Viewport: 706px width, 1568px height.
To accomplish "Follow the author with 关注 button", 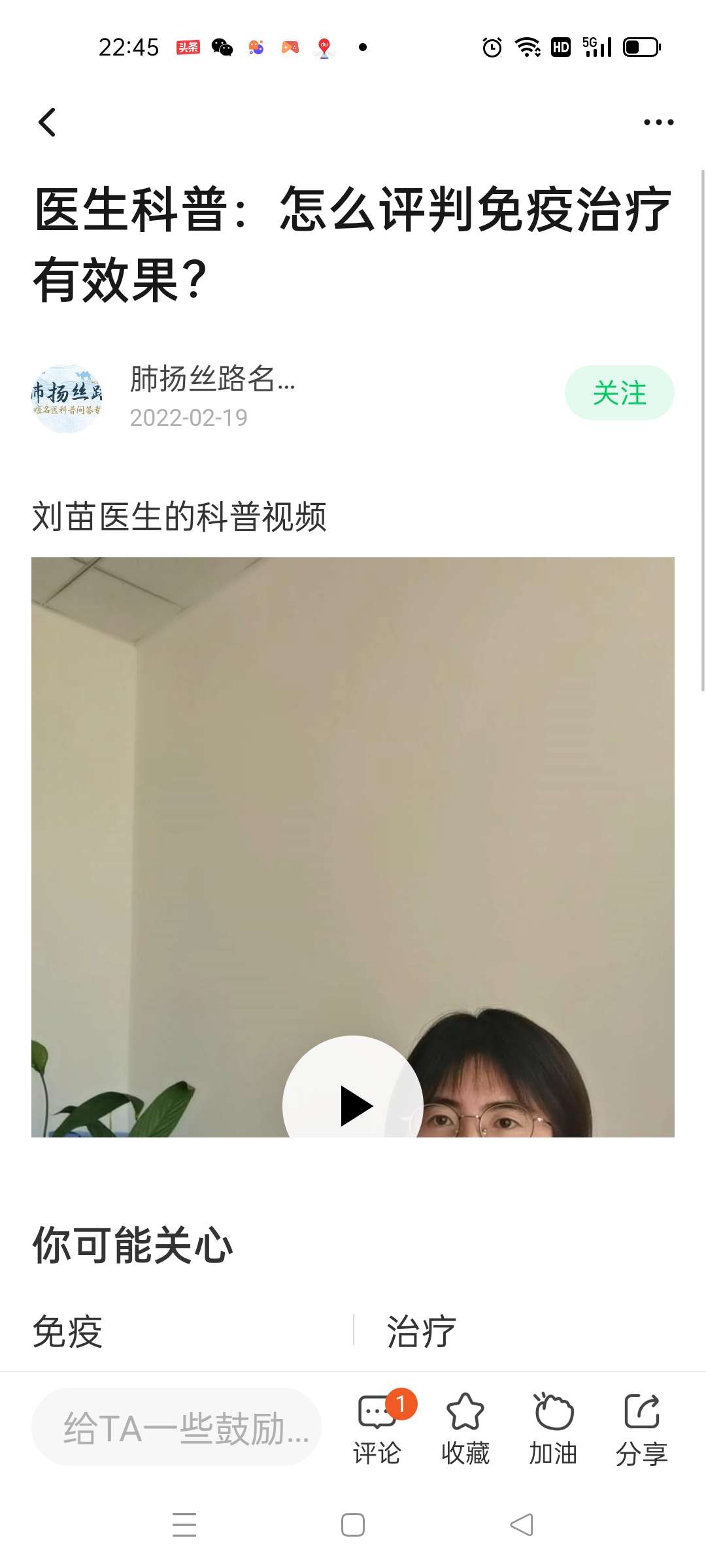I will (619, 393).
